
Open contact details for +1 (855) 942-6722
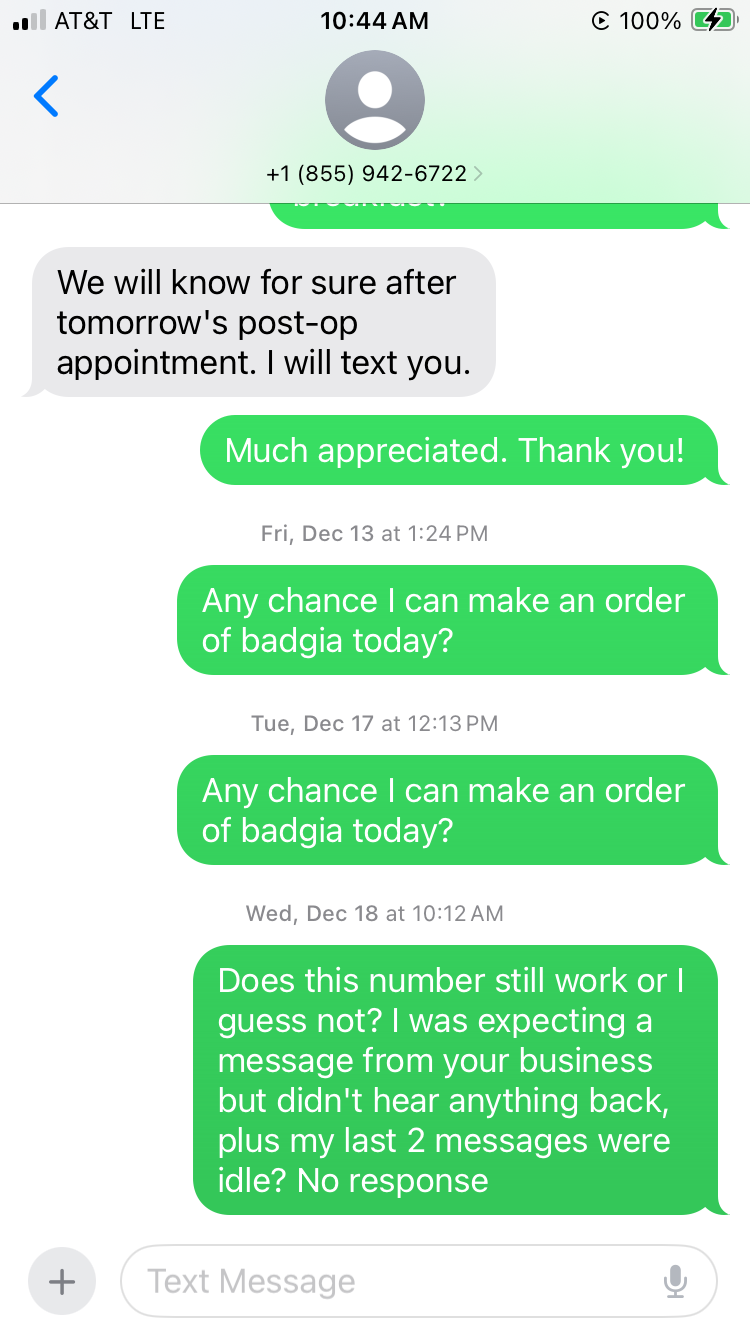point(375,173)
